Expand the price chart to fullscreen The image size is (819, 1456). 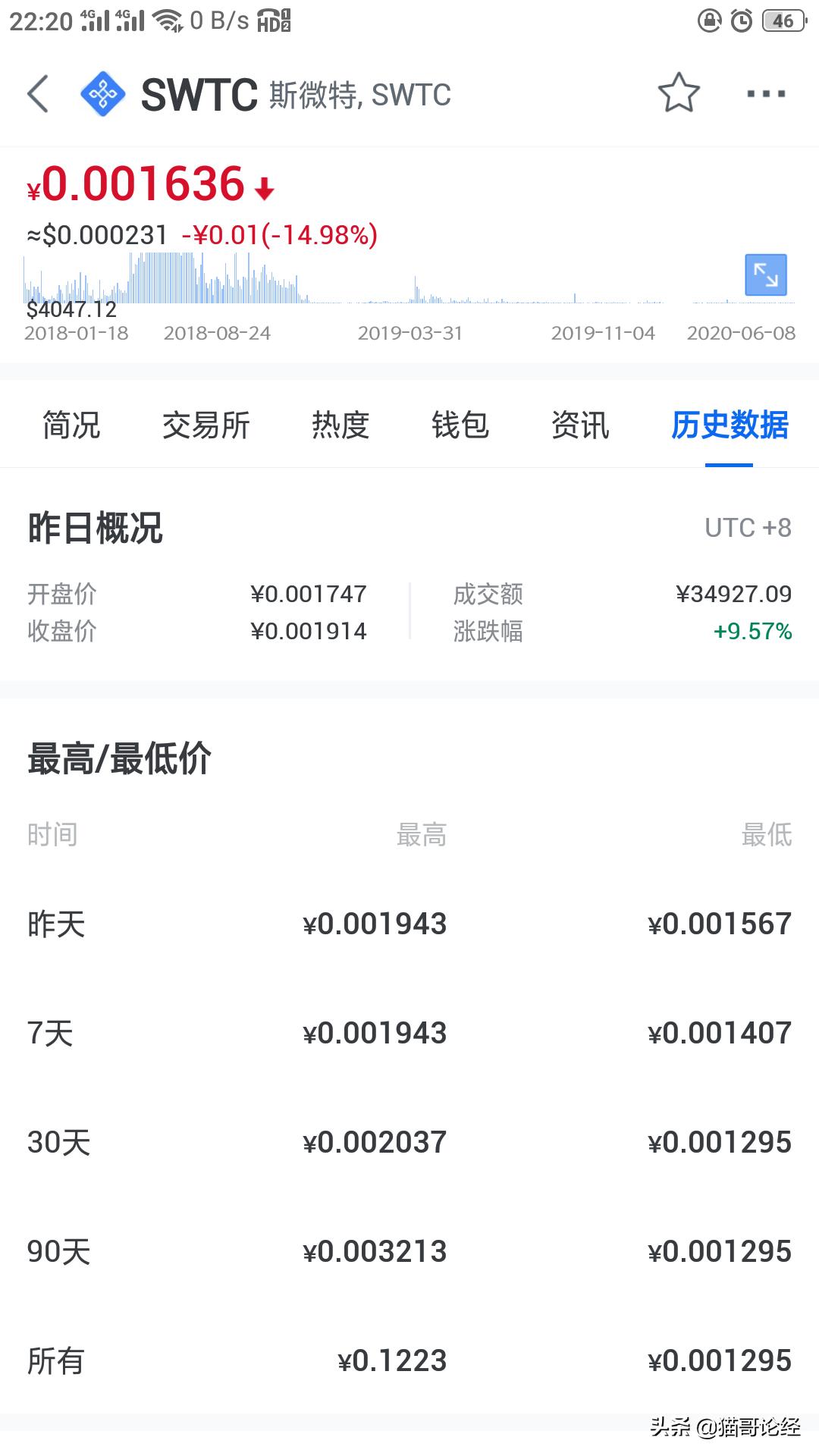click(x=766, y=275)
